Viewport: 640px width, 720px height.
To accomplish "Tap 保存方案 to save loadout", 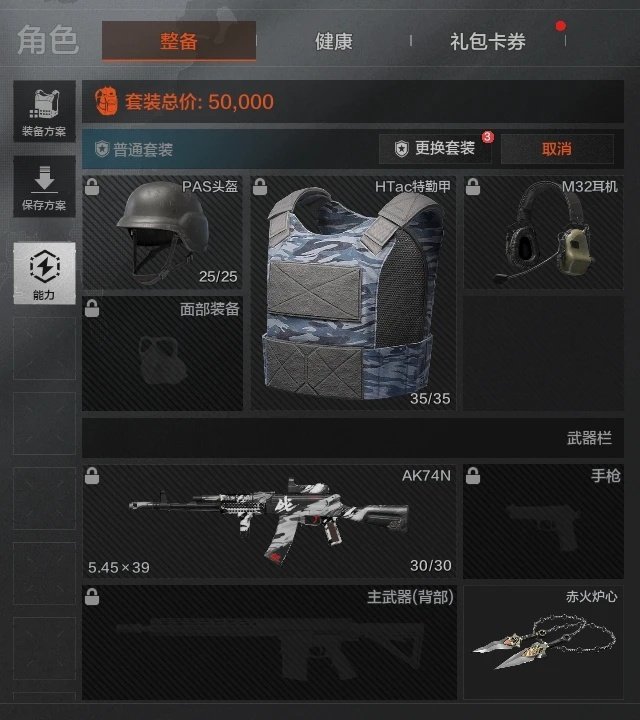I will point(44,187).
